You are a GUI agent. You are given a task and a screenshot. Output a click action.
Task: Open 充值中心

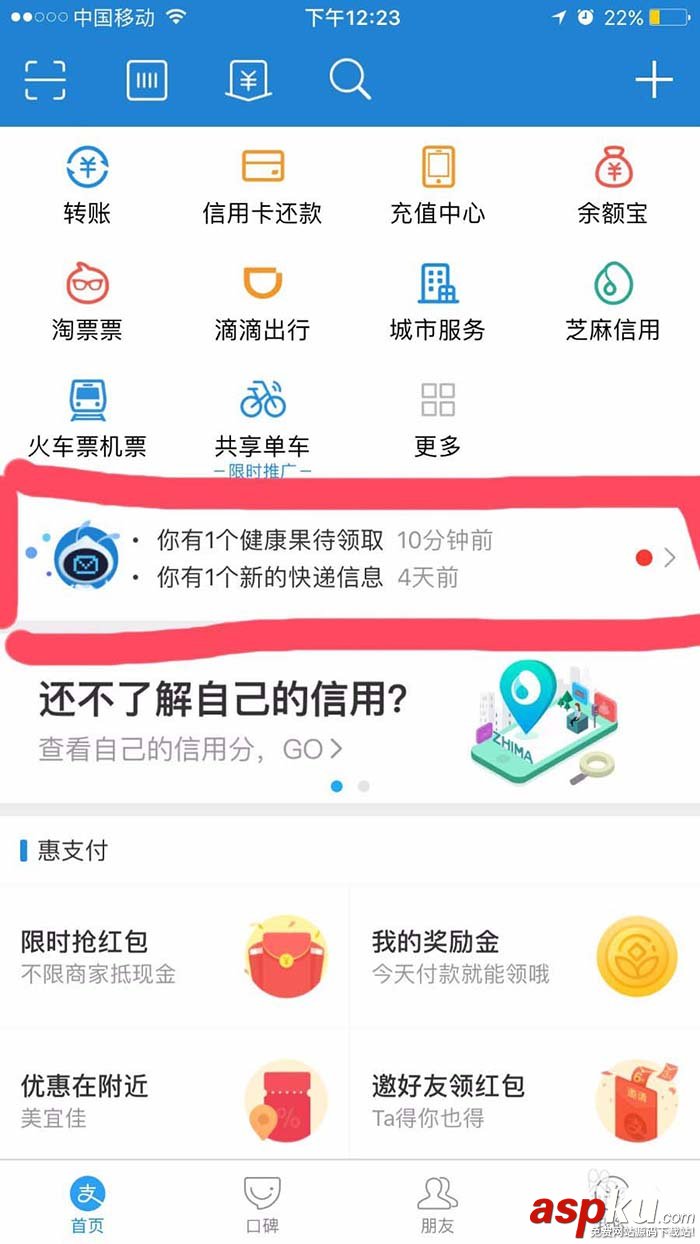[437, 185]
